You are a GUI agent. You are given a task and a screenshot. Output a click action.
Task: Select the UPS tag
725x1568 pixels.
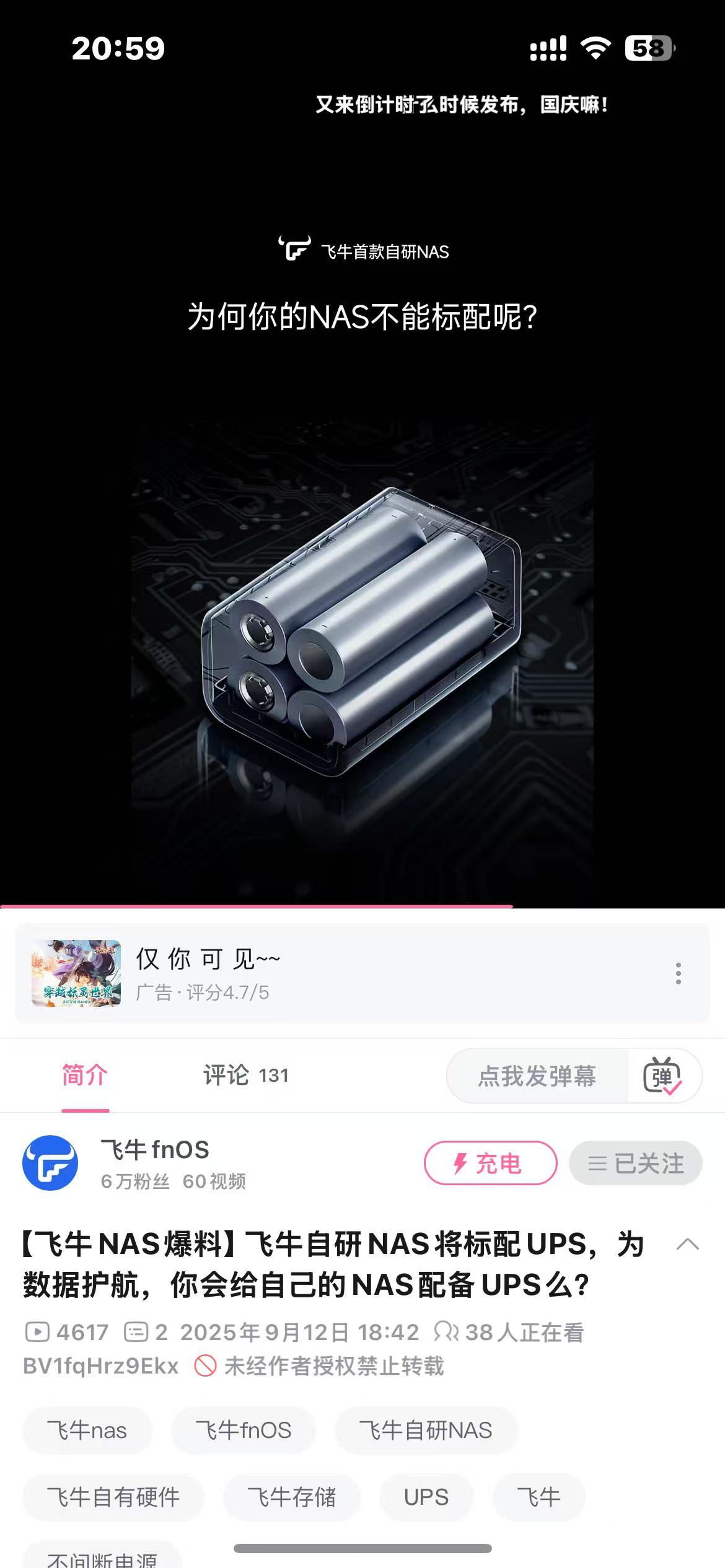[426, 1497]
